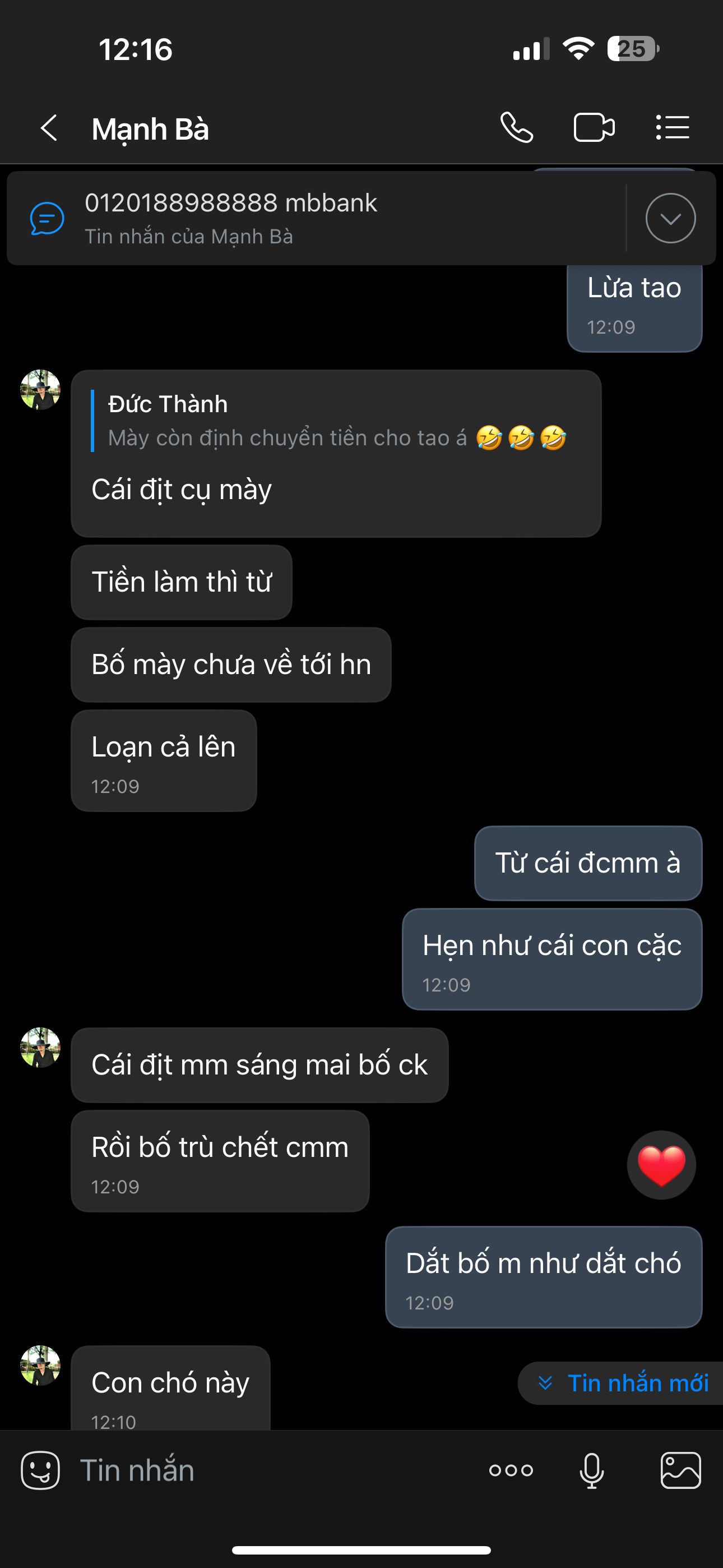Open the sticker and emoji picker
The height and width of the screenshot is (1568, 723).
click(x=40, y=1470)
